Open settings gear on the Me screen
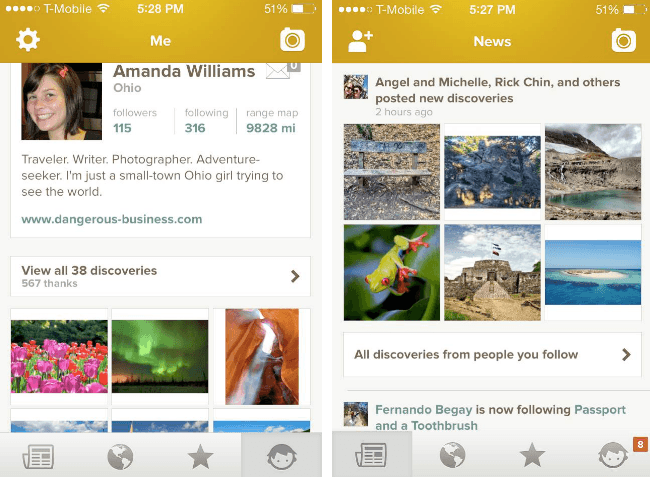This screenshot has height=477, width=650. click(28, 41)
